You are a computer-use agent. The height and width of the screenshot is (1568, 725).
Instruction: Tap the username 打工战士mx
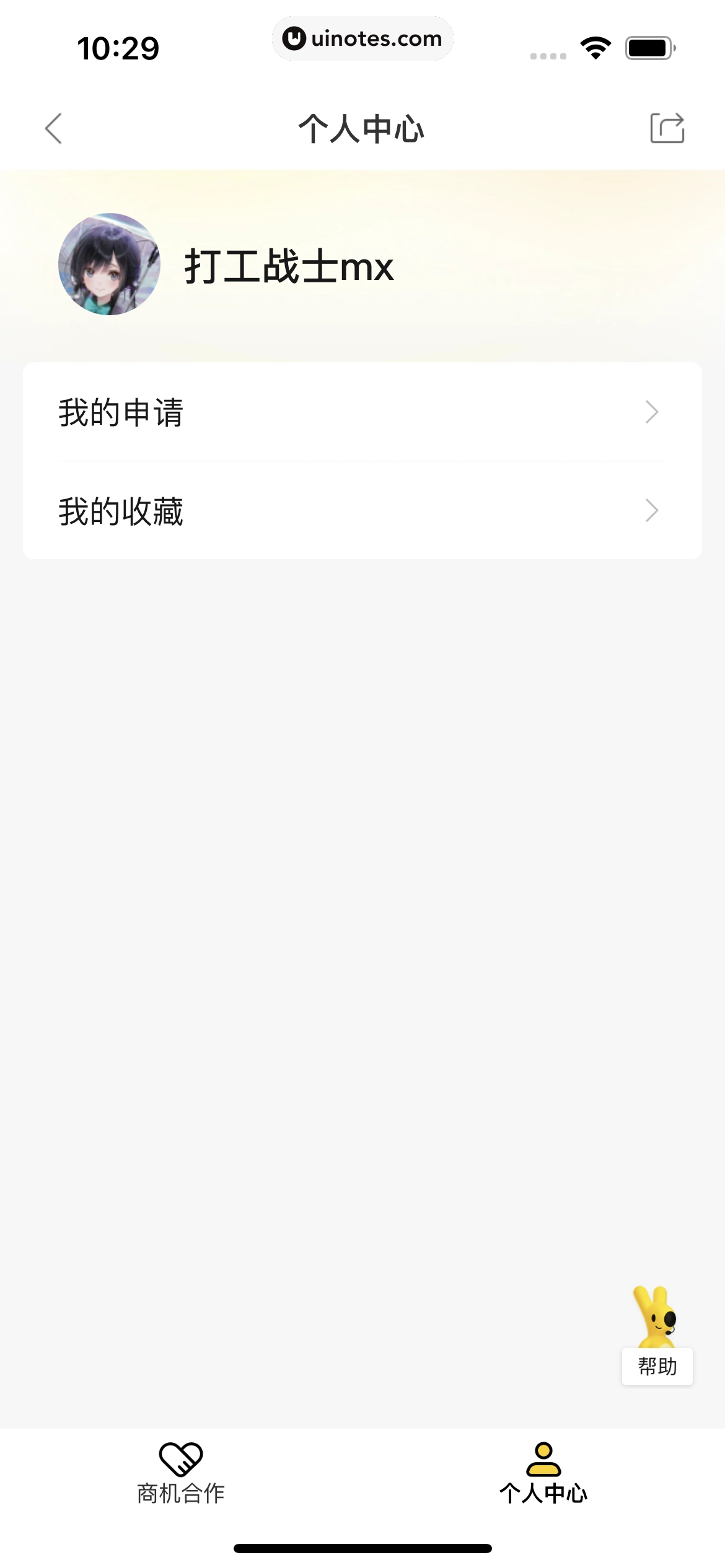289,266
